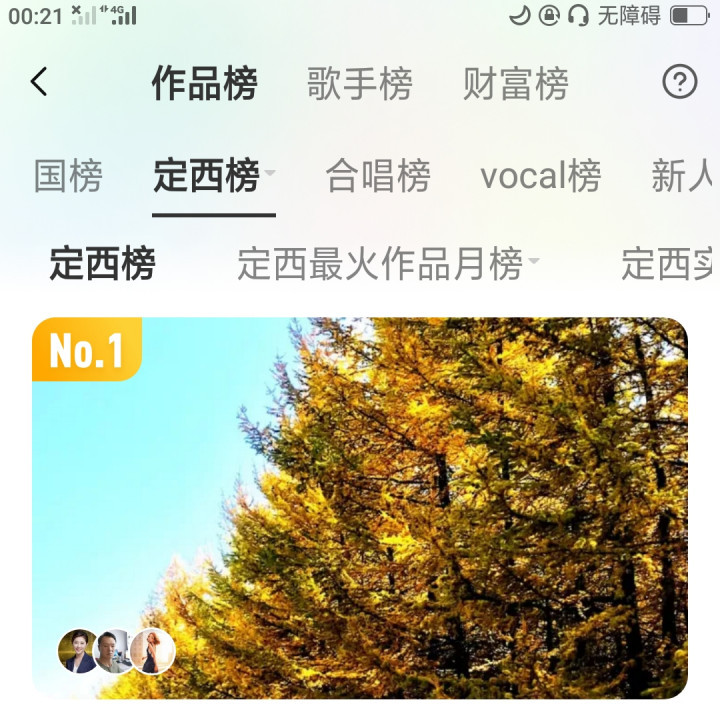The image size is (720, 720).
Task: Open the No.1 ranked work card
Action: tap(360, 508)
